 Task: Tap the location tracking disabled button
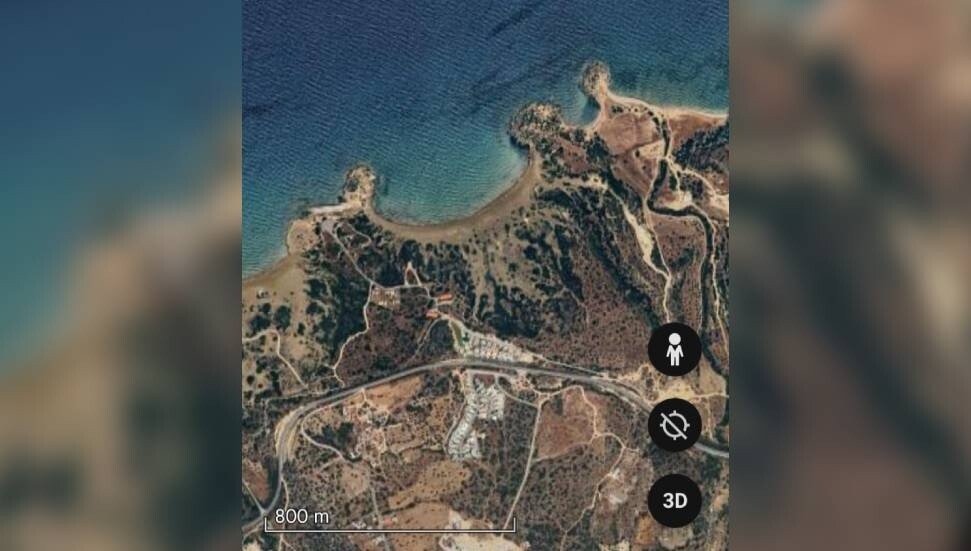tap(674, 425)
